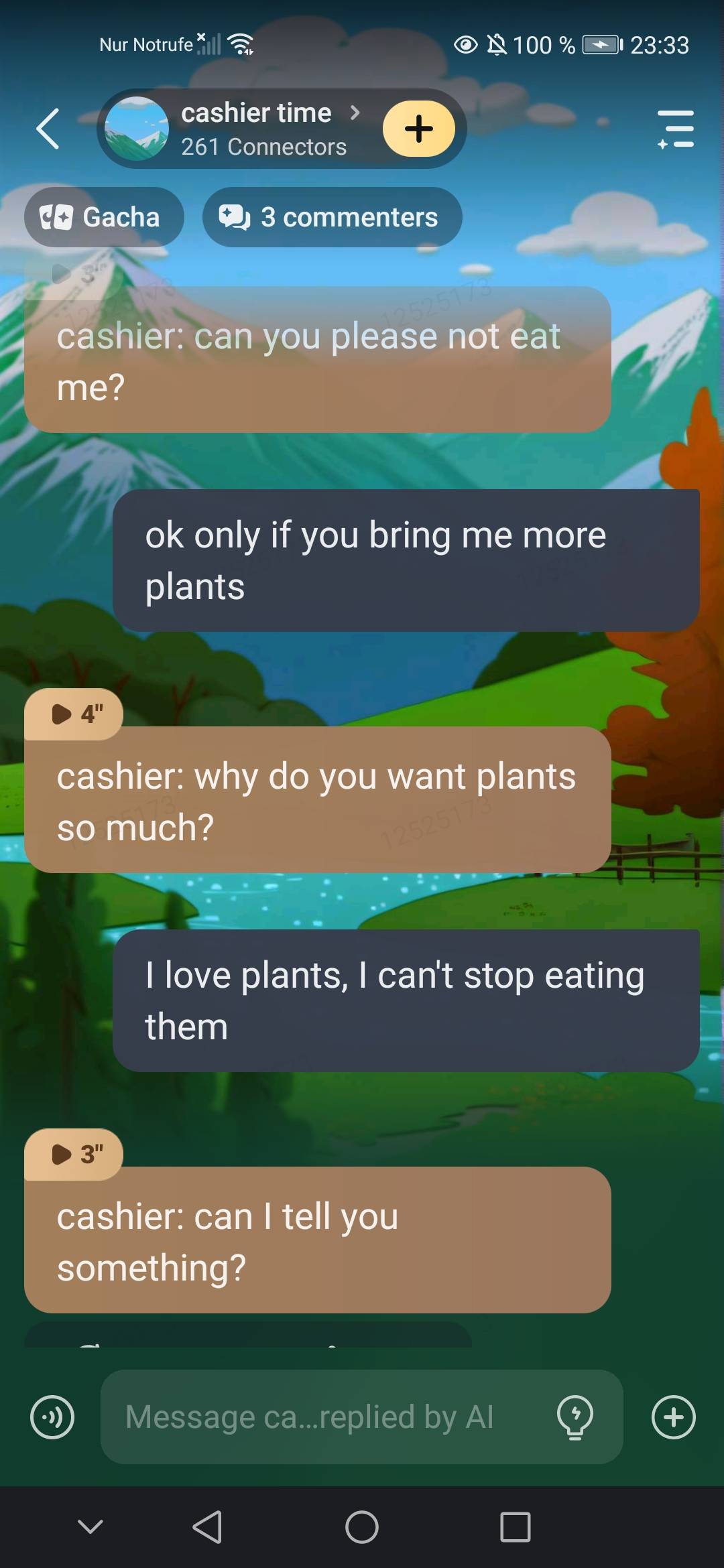Open the Gacha chip
Image resolution: width=724 pixels, height=1568 pixels.
point(103,217)
